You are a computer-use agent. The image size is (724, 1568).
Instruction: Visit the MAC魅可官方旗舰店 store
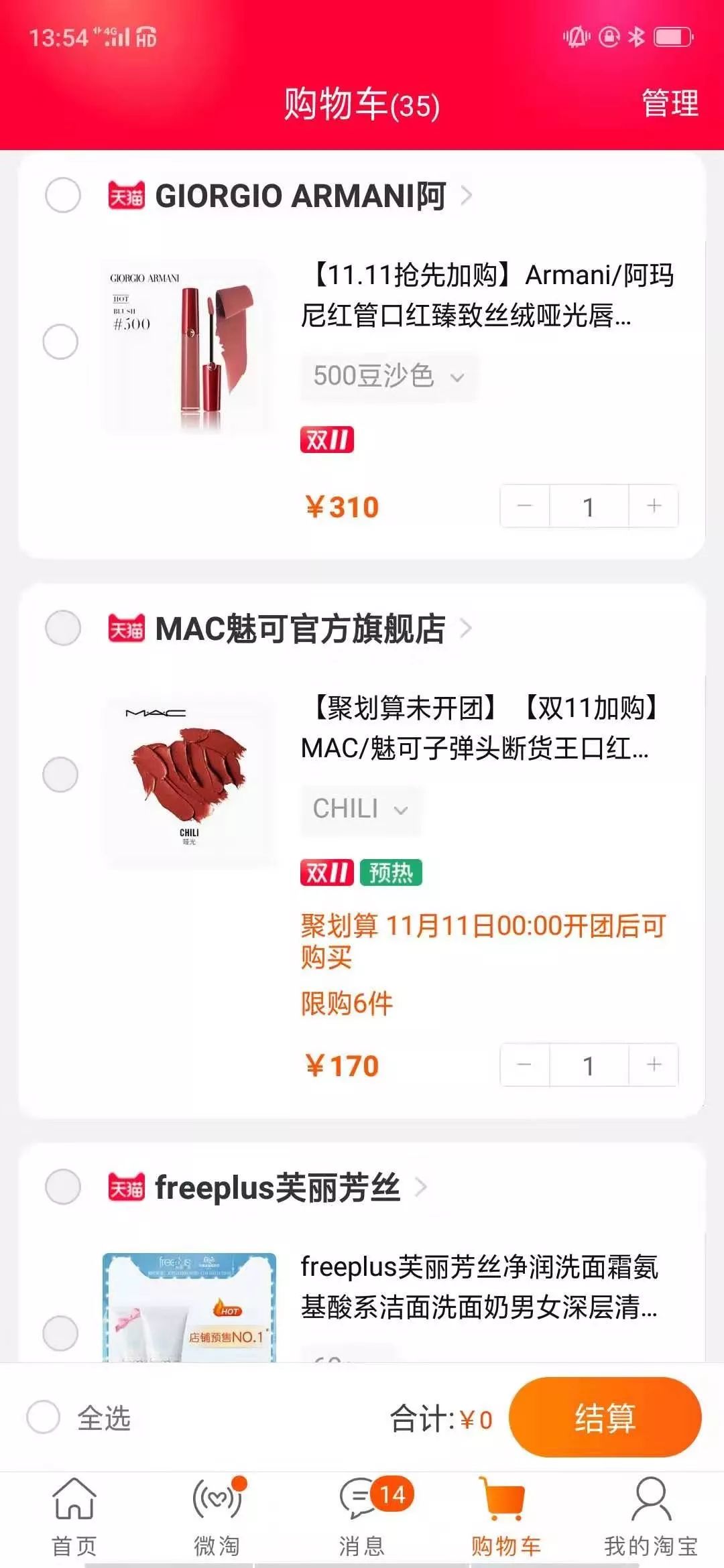point(300,629)
